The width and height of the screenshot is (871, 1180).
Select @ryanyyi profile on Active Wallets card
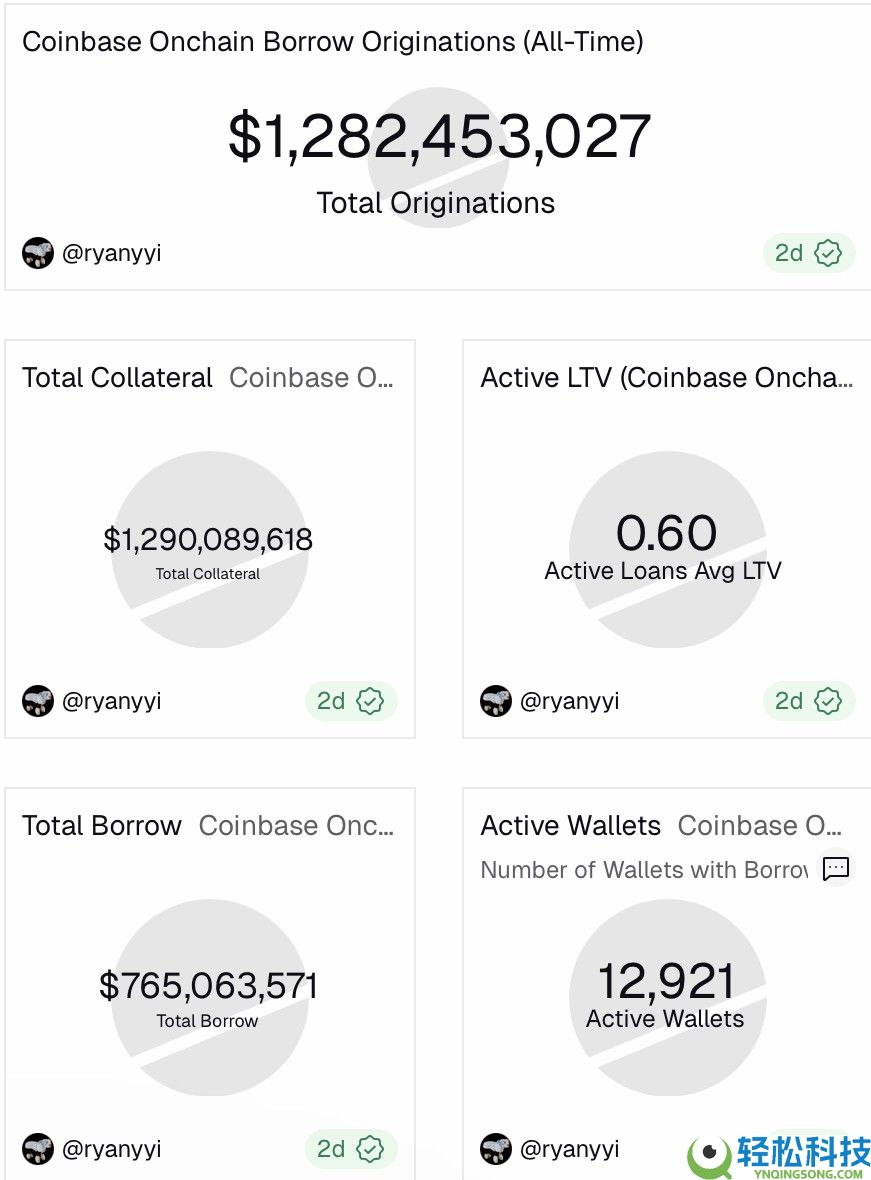[569, 1149]
